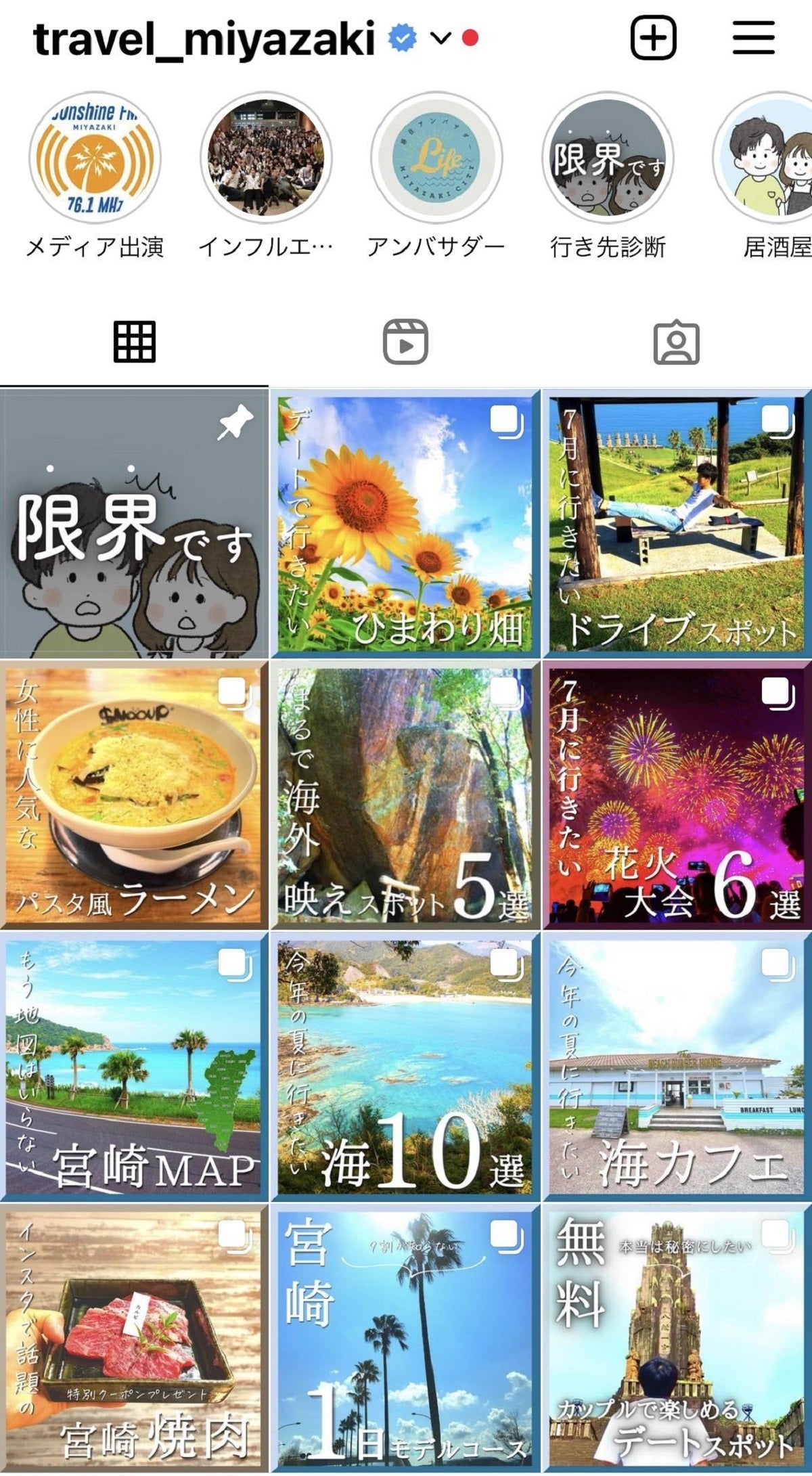Open the pinned 限界です post
This screenshot has height=1476, width=812.
[x=134, y=524]
